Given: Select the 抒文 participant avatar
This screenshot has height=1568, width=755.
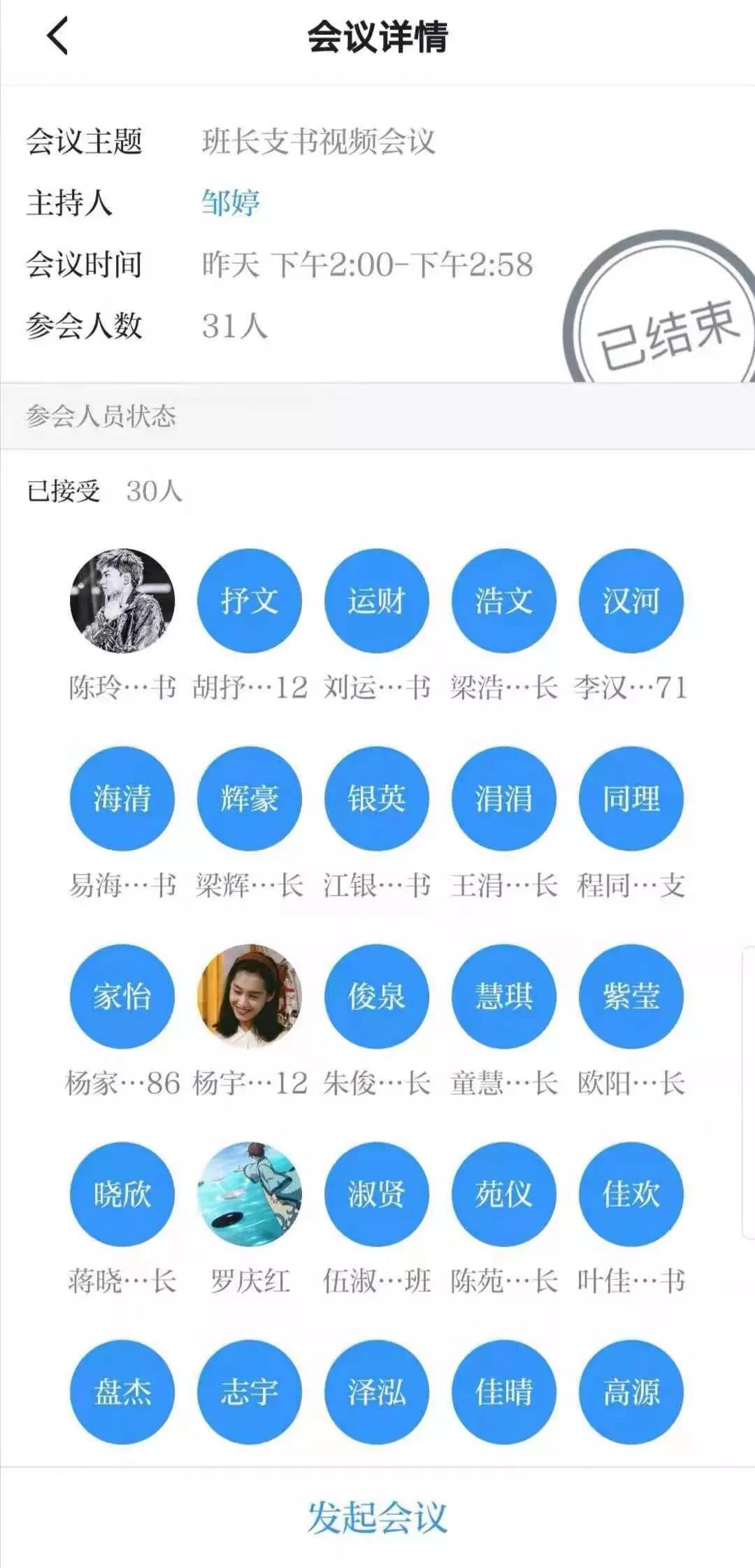Looking at the screenshot, I should (250, 600).
